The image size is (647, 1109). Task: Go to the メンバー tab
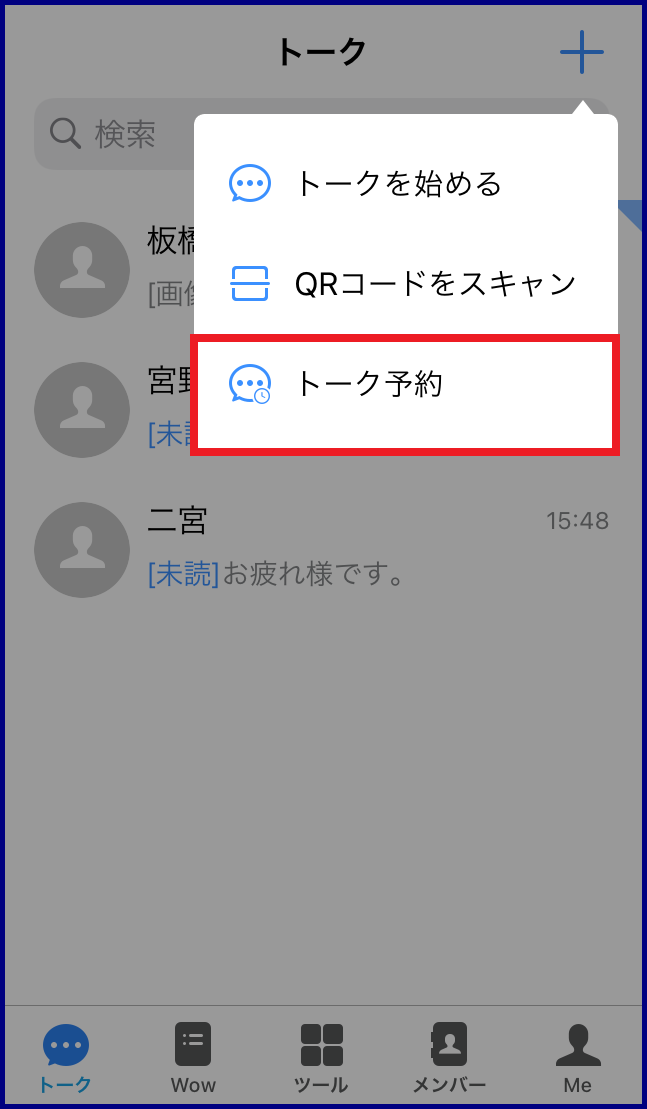449,1058
